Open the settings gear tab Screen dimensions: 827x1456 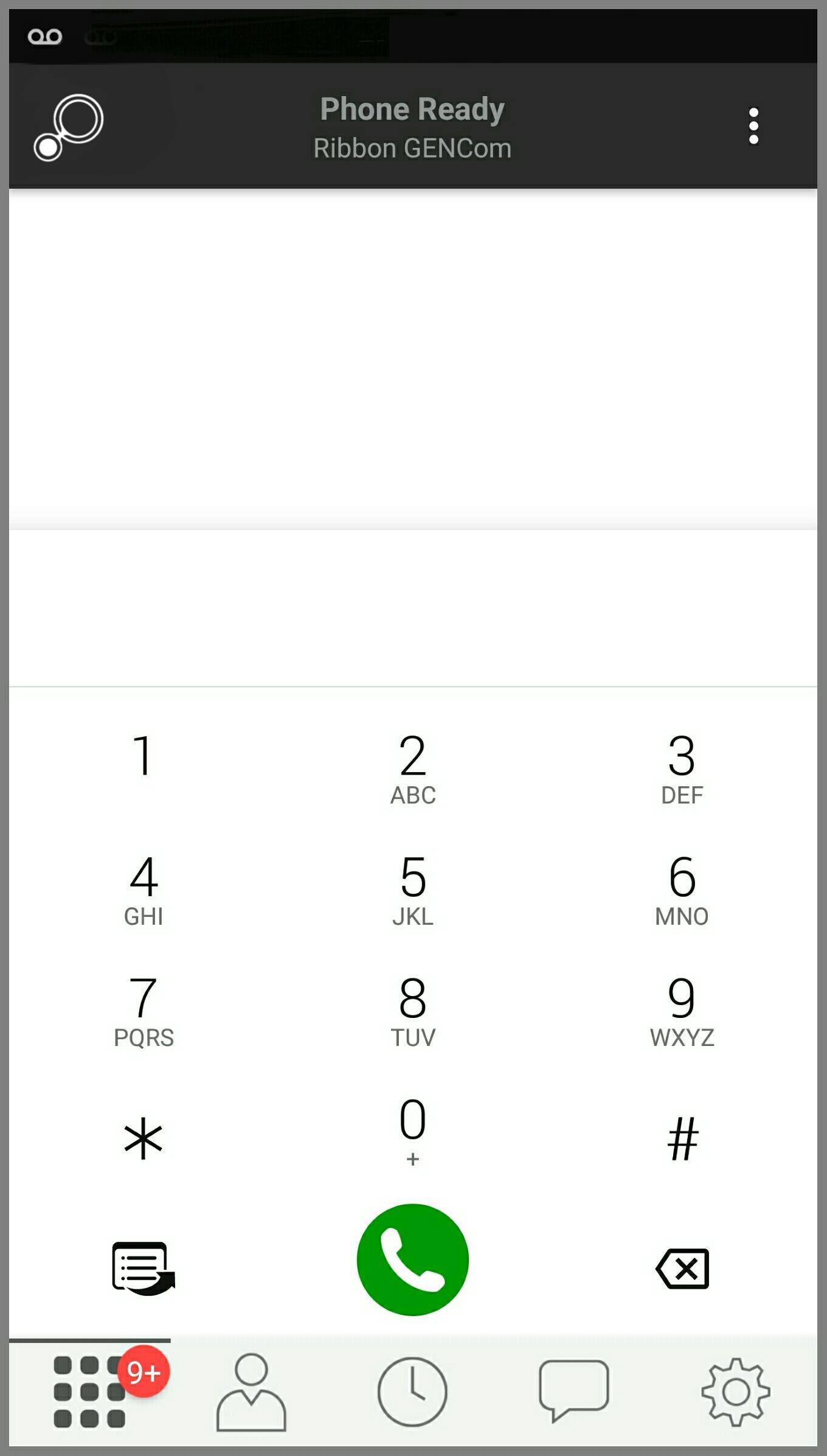735,1392
